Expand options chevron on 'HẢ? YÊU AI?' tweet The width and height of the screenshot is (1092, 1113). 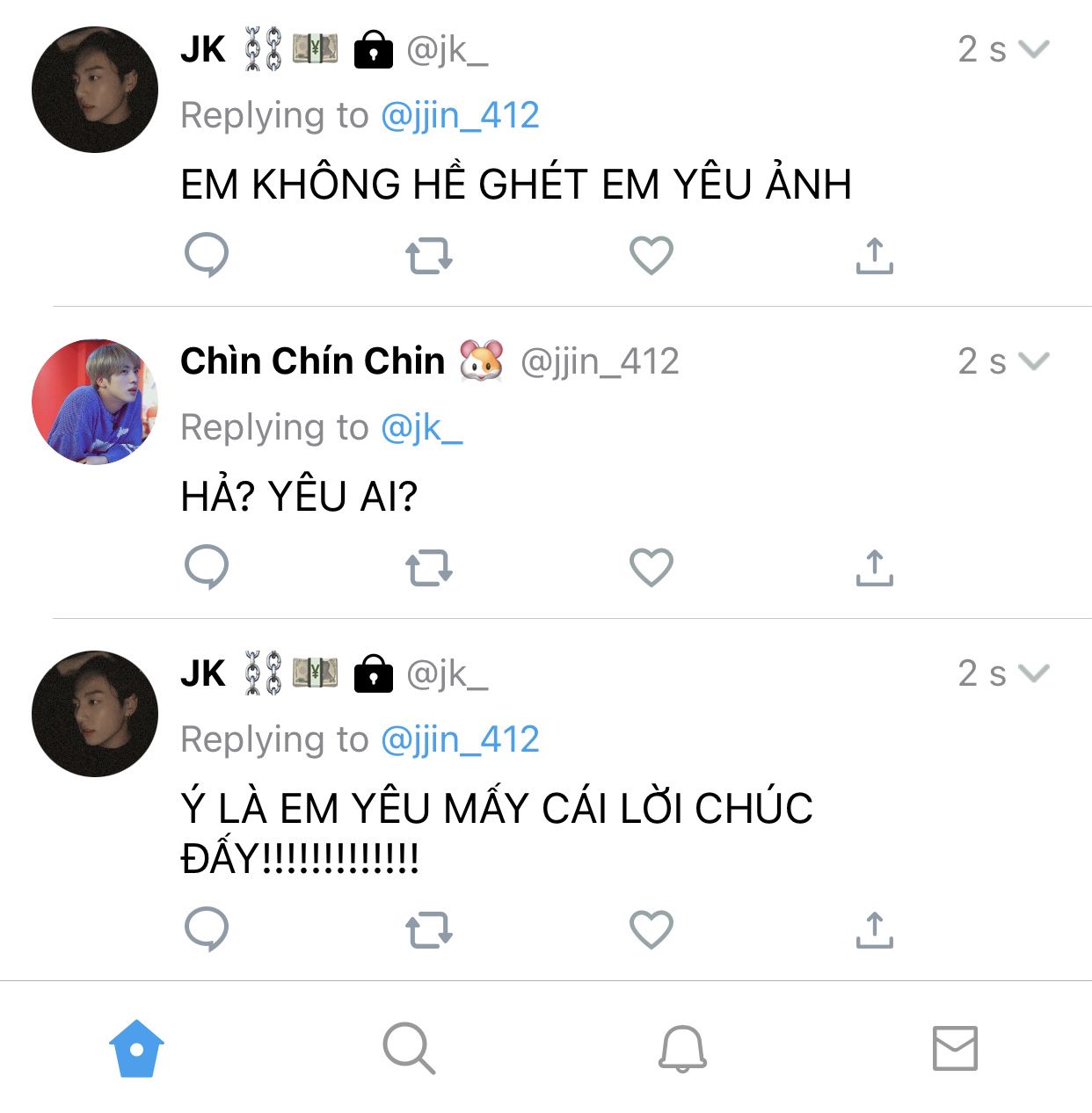pos(1034,360)
